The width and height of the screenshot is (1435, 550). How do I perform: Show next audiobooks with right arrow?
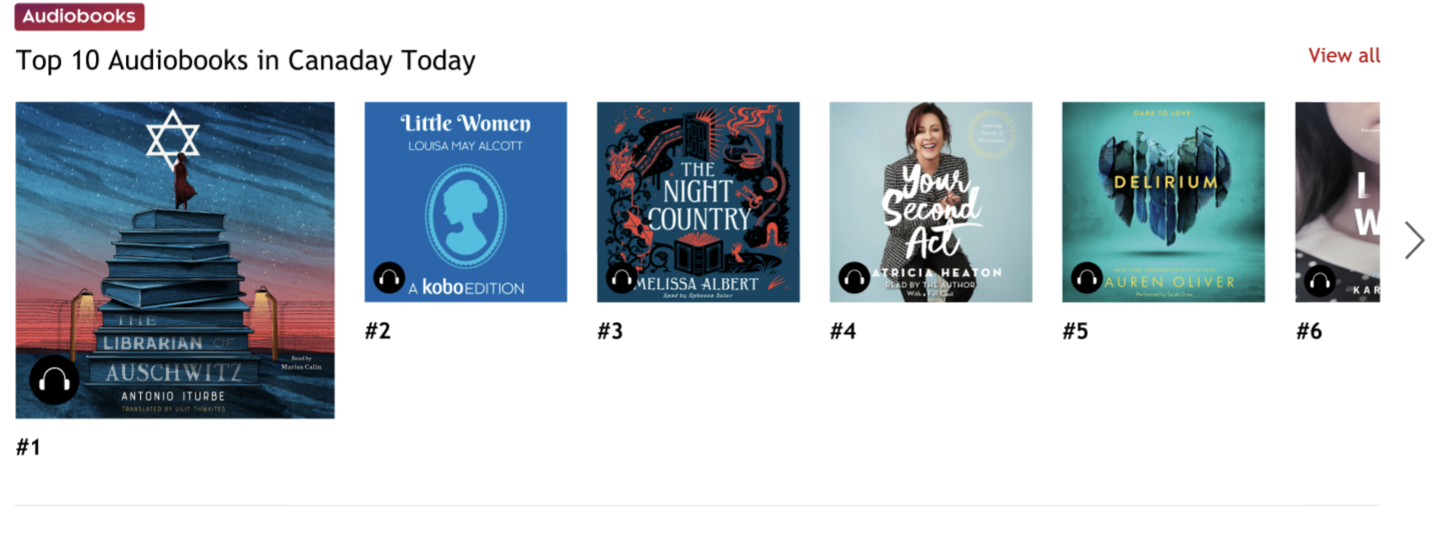click(x=1413, y=240)
